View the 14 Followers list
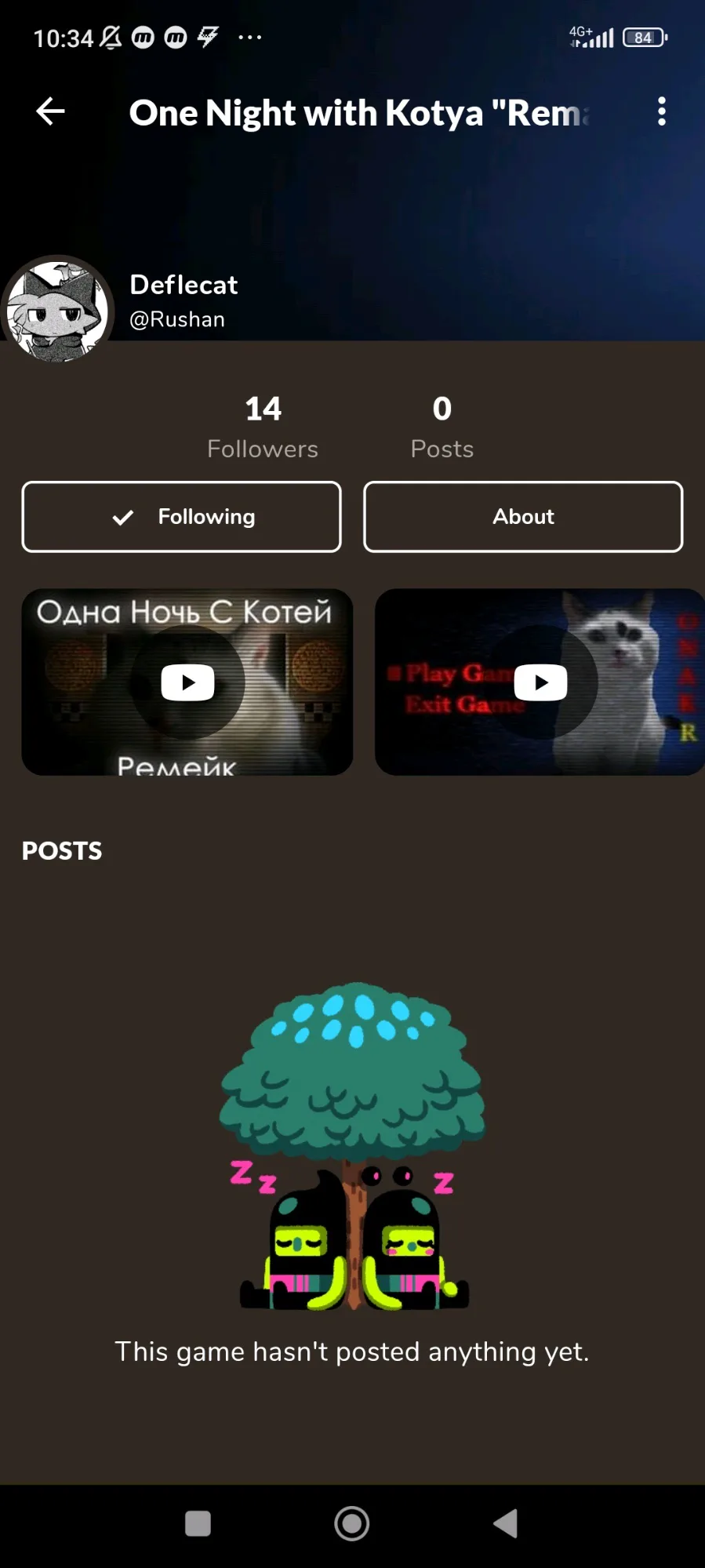 click(x=263, y=427)
